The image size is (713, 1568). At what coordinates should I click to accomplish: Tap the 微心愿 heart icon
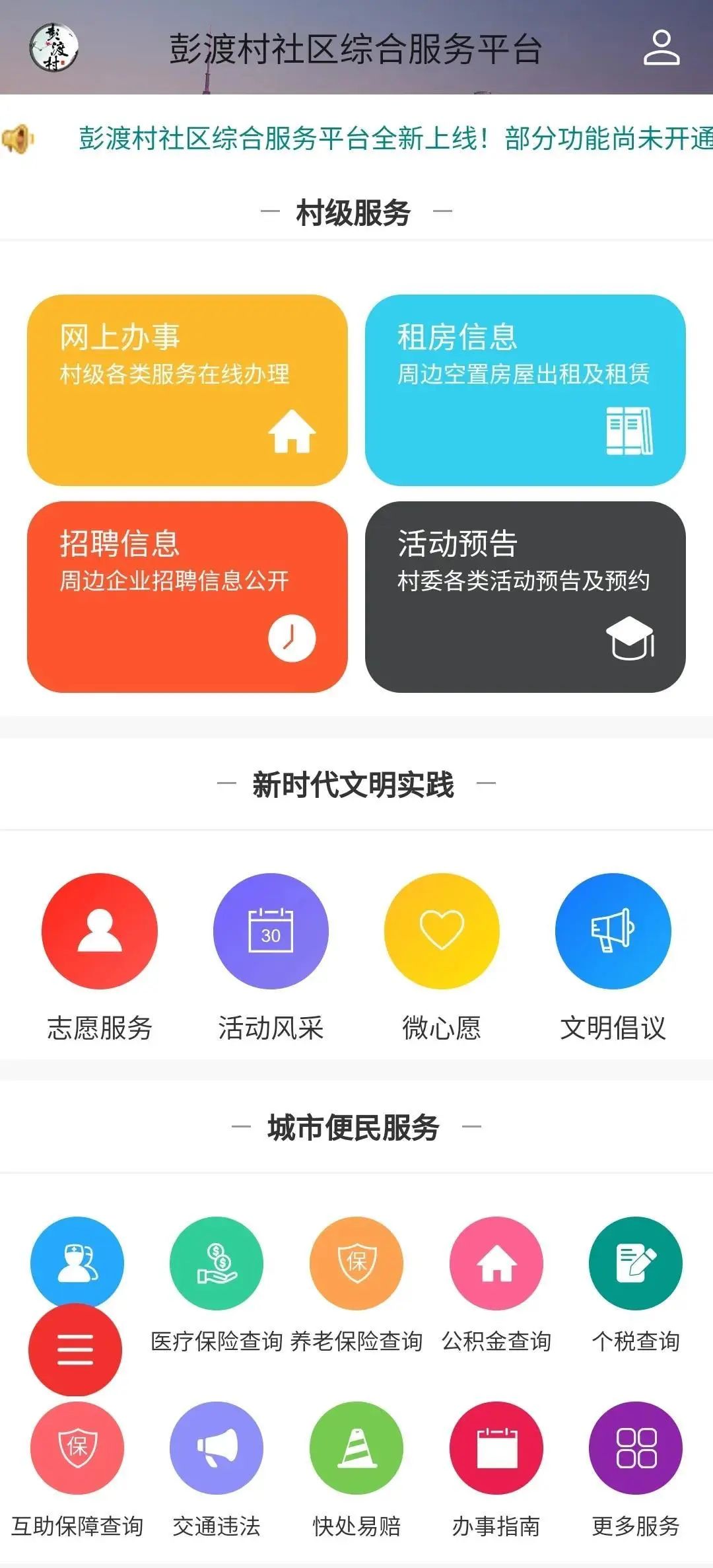[x=442, y=931]
